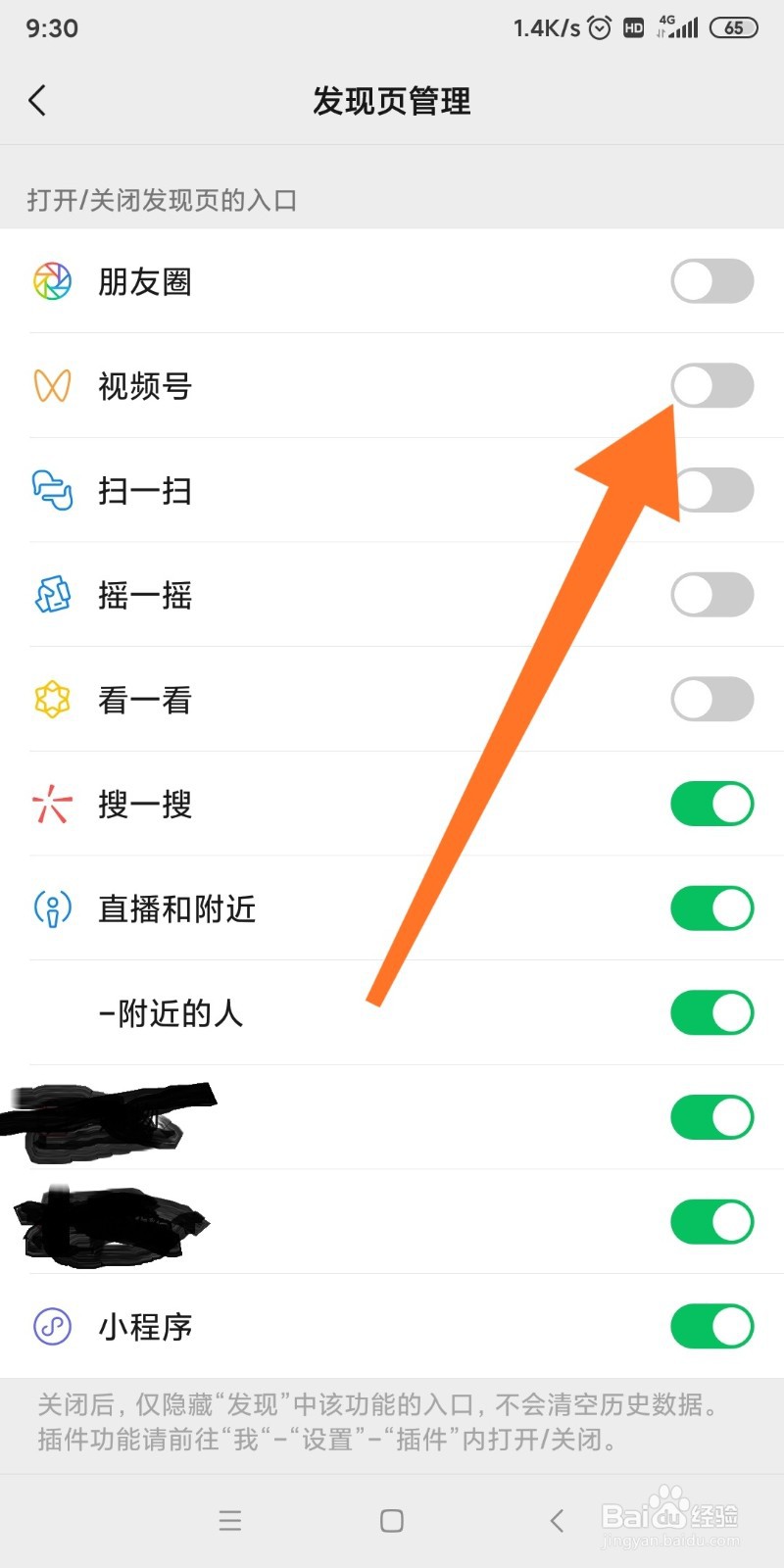This screenshot has width=784, height=1568.
Task: Turn on the 摇一摇 switch
Action: pyautogui.click(x=712, y=595)
